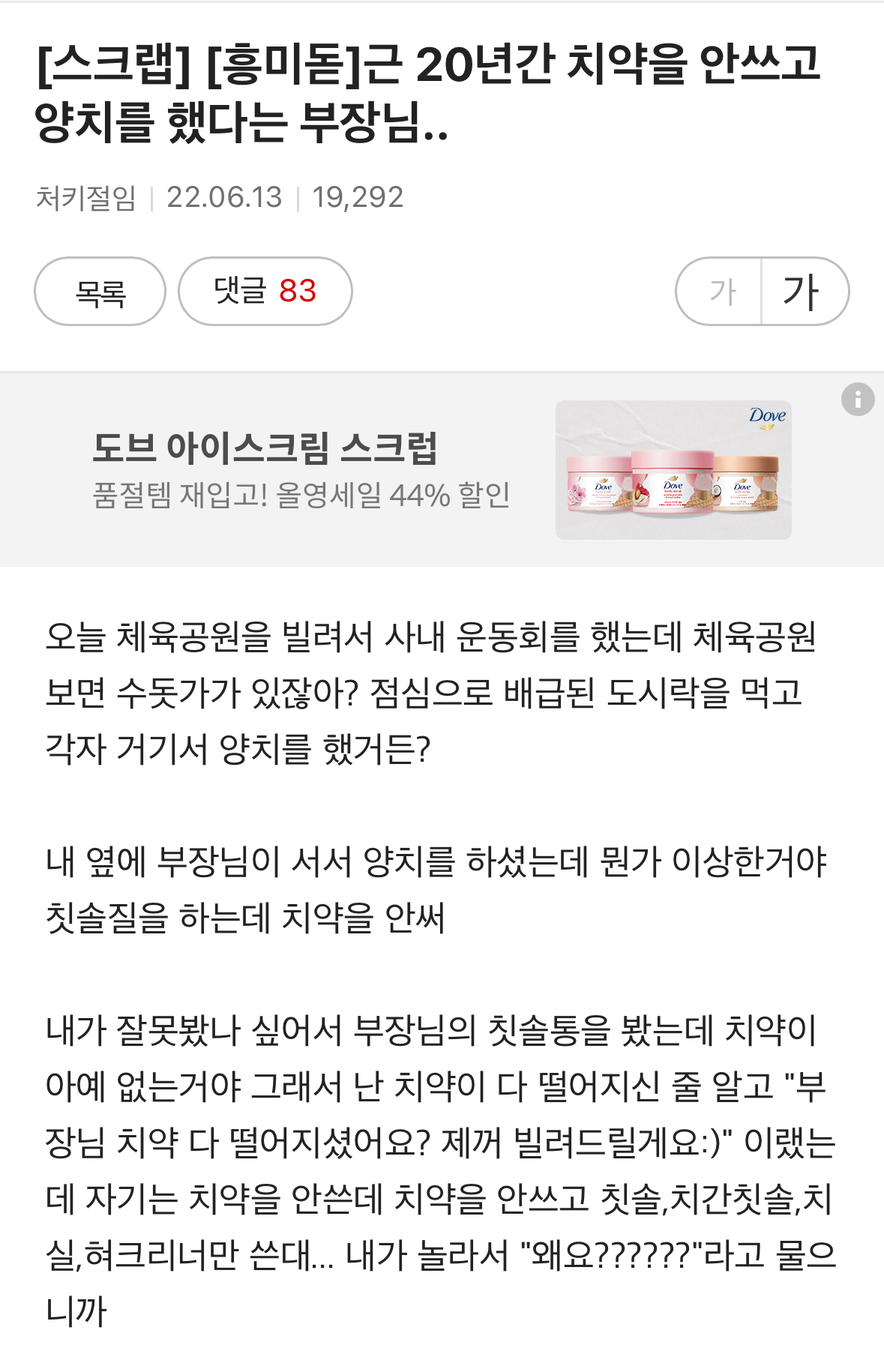
Task: Go back to the 목록 list
Action: coord(100,292)
